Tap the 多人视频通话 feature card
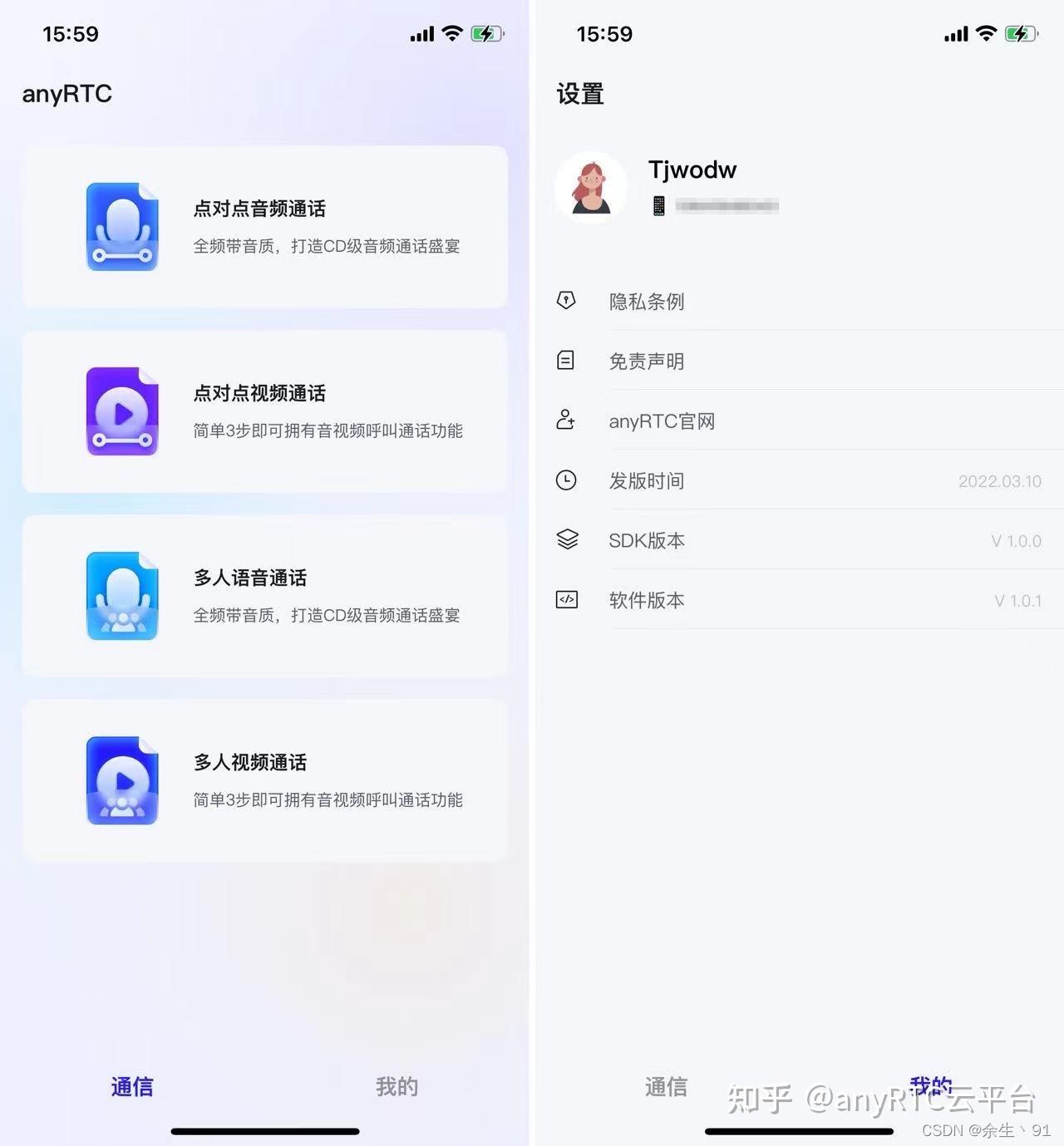Viewport: 1064px width, 1146px height. coord(265,780)
